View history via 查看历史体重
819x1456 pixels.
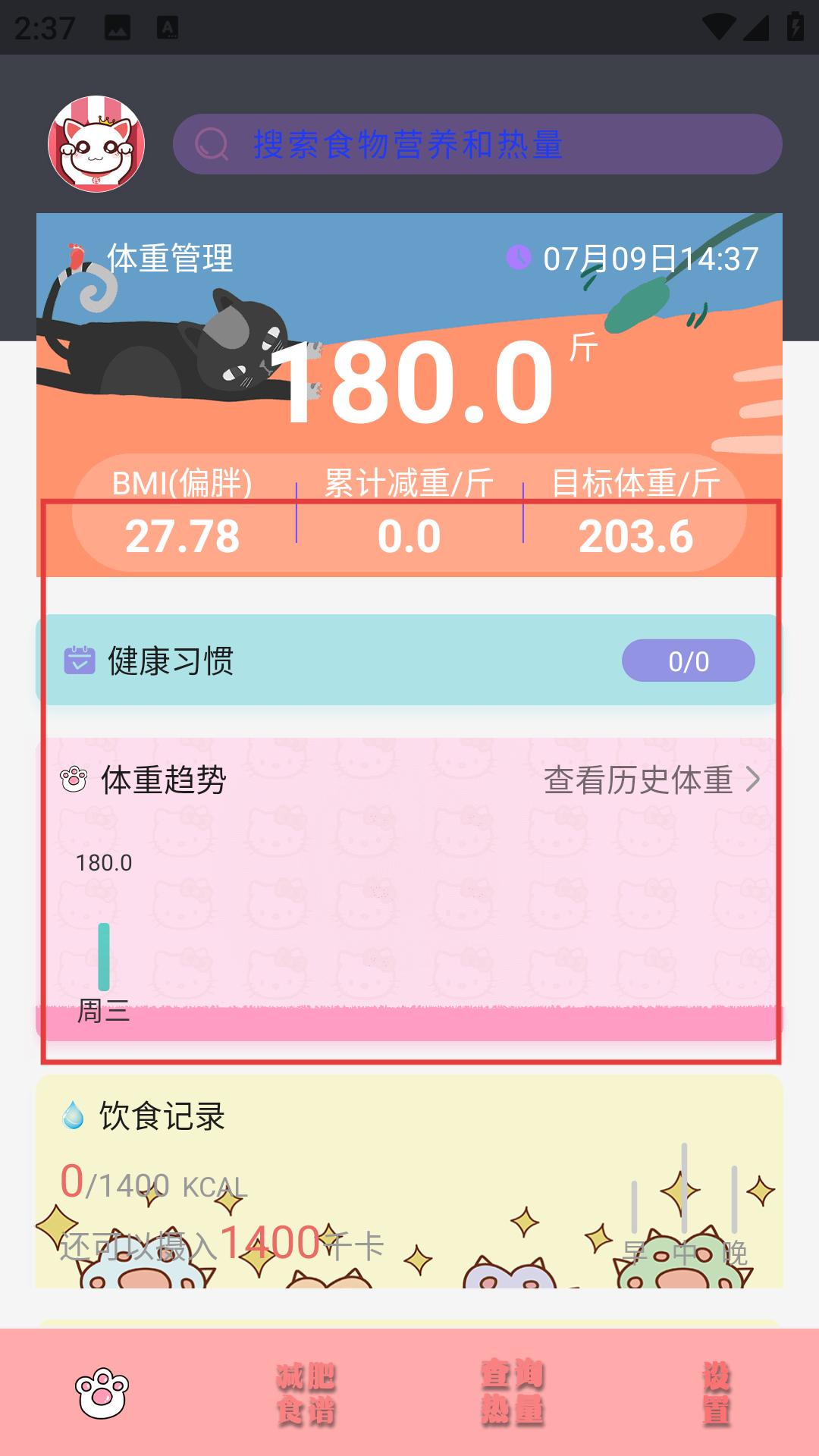pyautogui.click(x=651, y=780)
